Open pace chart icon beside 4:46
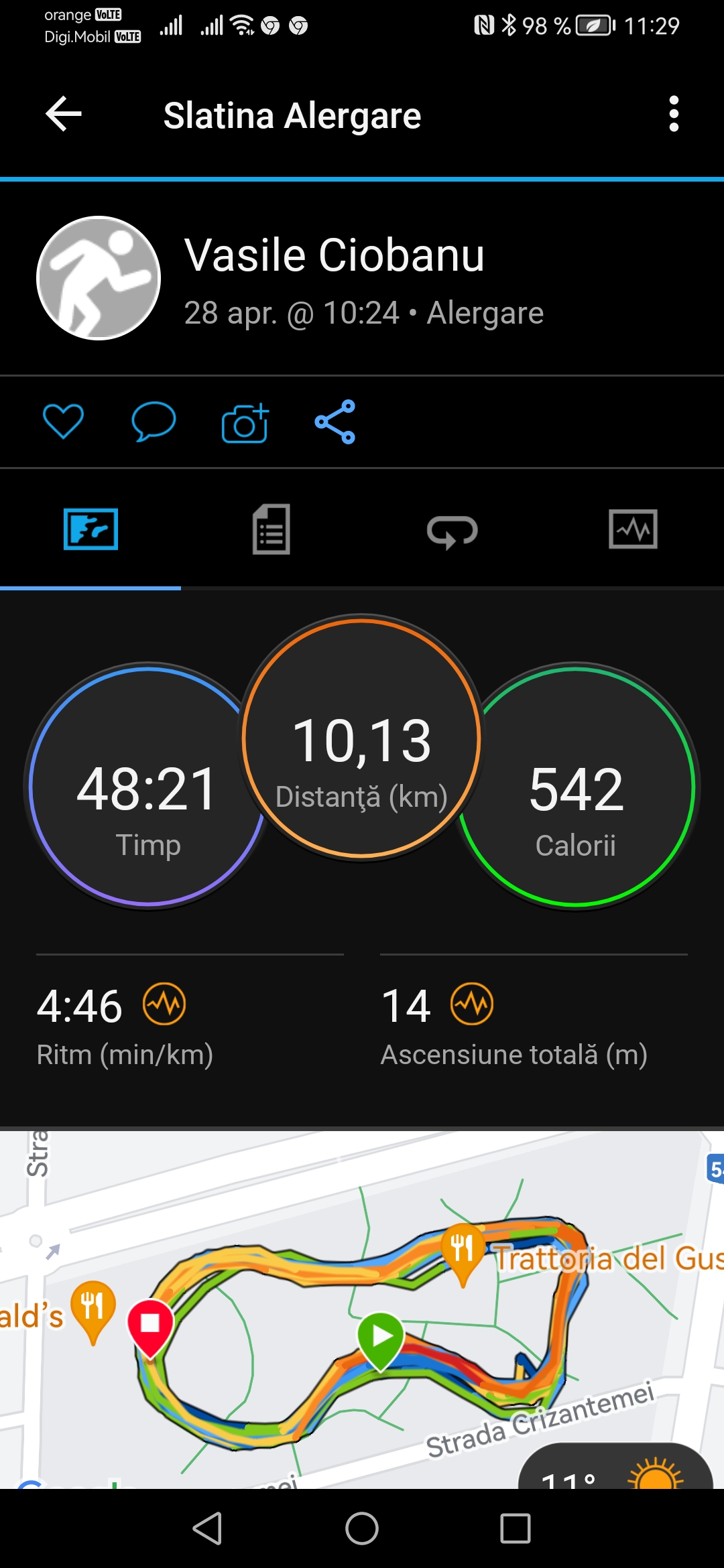This screenshot has height=1568, width=724. pos(164,1004)
